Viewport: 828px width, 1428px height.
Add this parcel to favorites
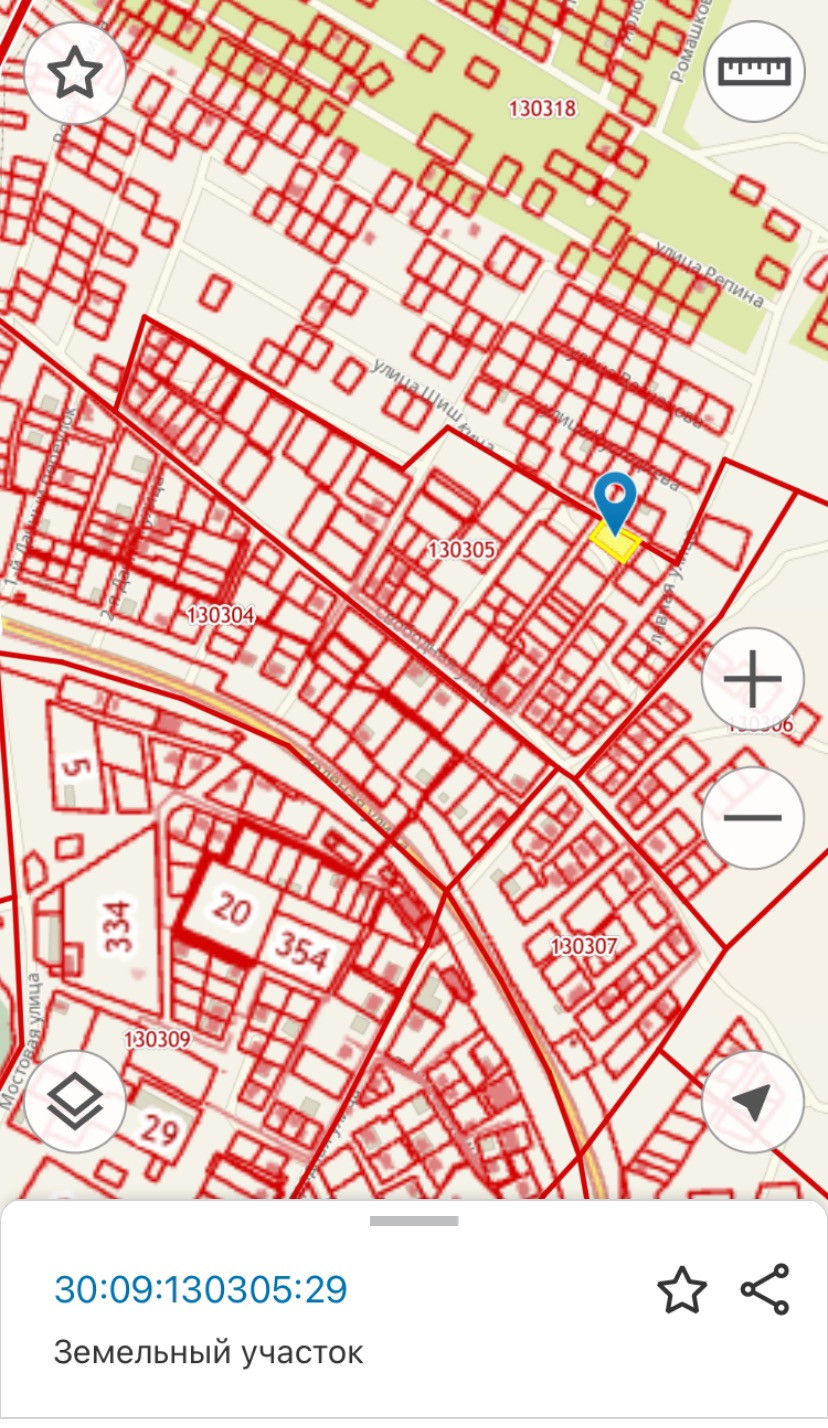point(682,1290)
